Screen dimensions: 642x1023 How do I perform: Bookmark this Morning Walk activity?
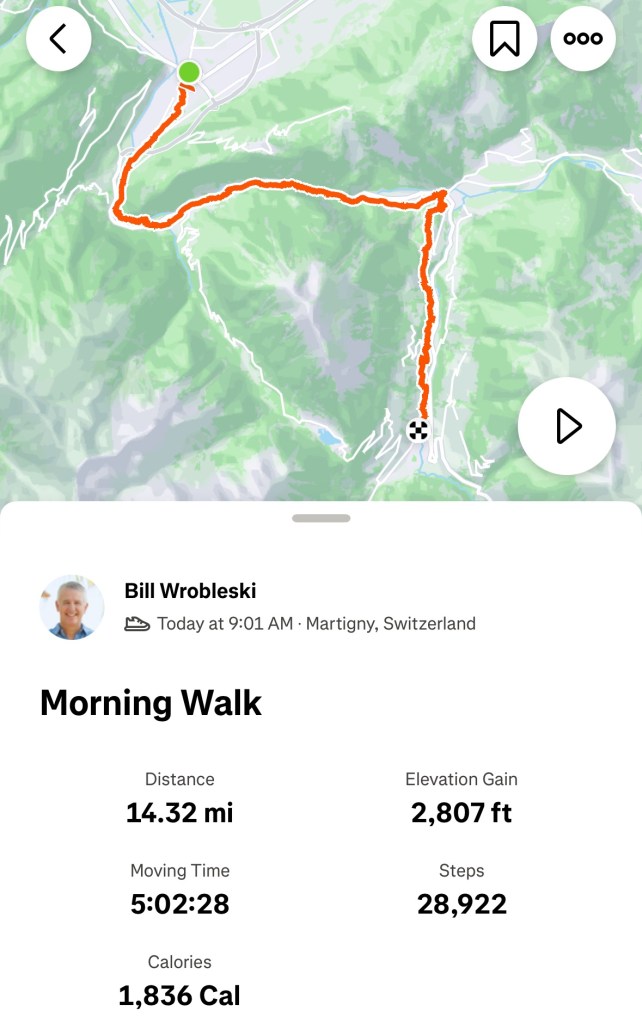pyautogui.click(x=504, y=39)
